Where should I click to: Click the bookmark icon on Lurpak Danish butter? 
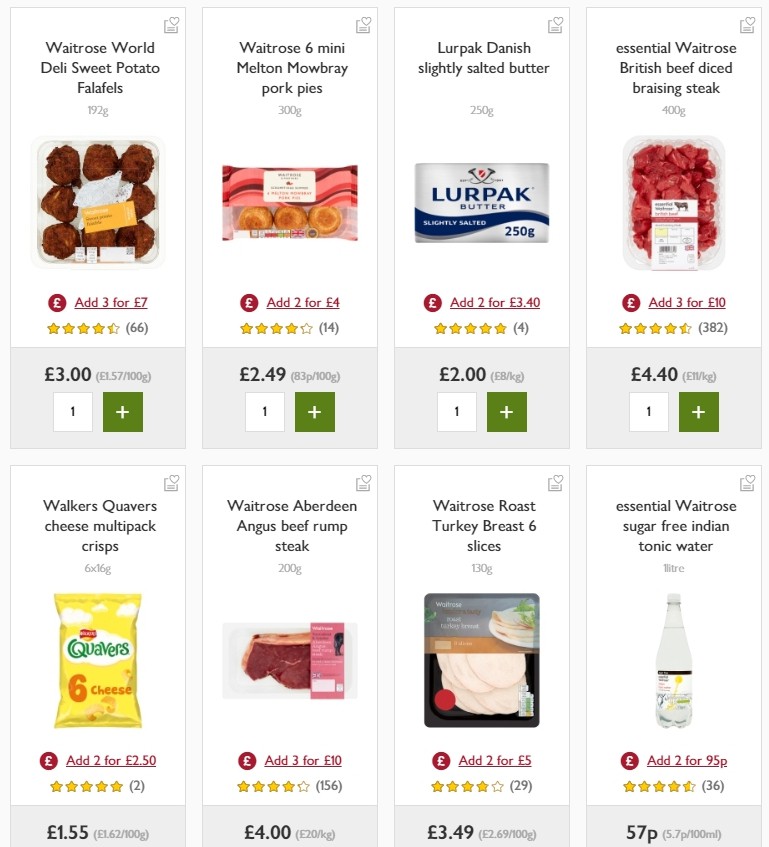tap(555, 24)
